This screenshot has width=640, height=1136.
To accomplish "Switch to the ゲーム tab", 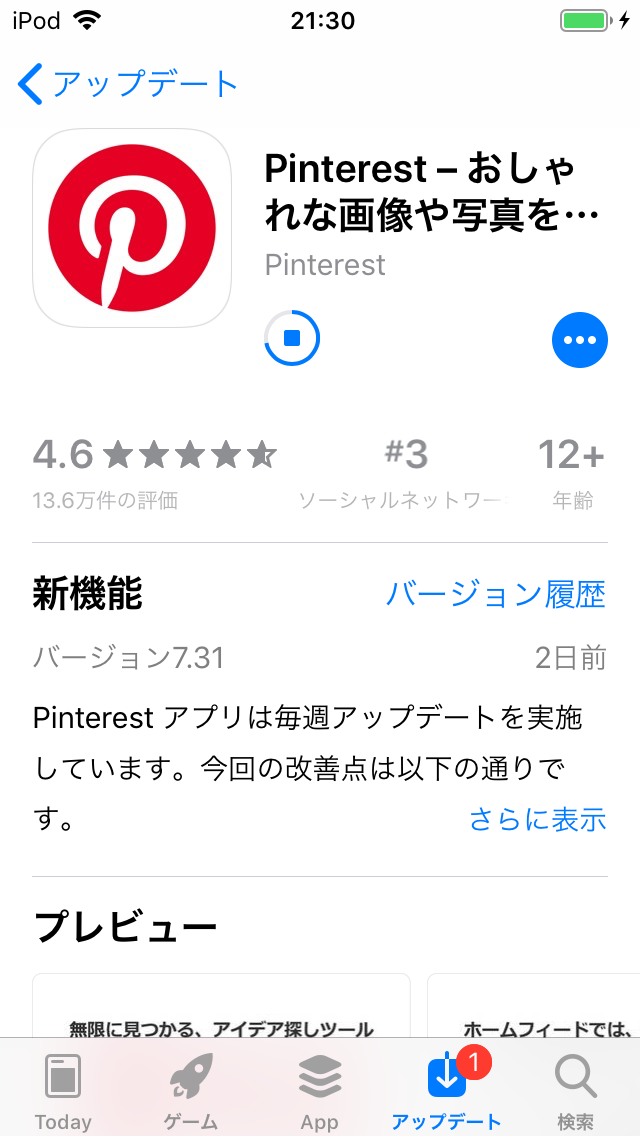I will point(191,1090).
